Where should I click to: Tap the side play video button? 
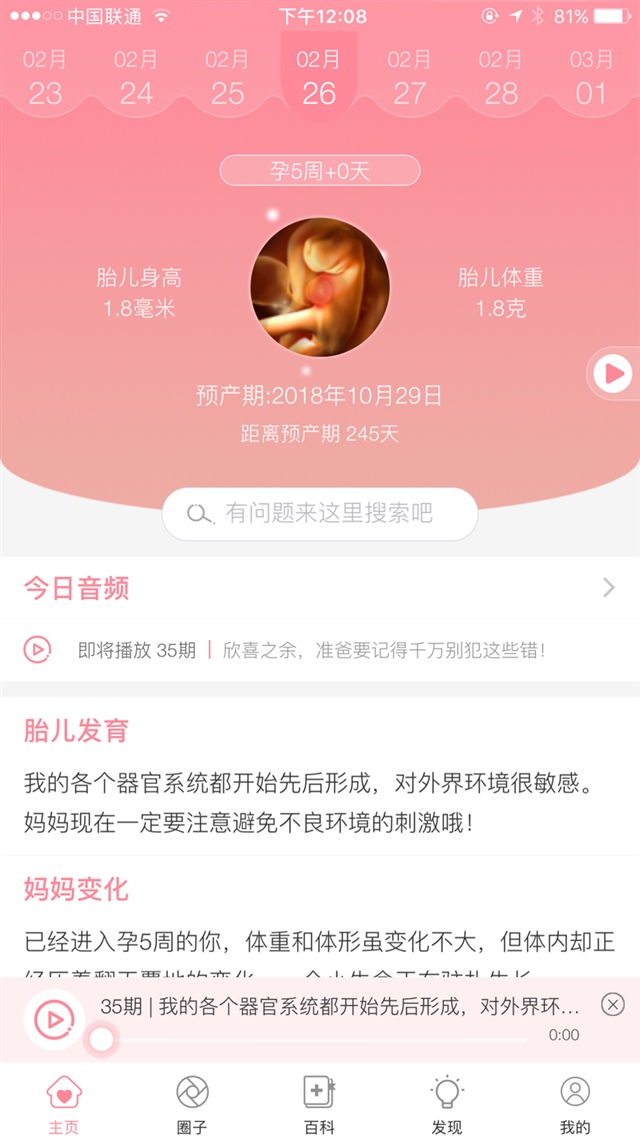pyautogui.click(x=612, y=374)
